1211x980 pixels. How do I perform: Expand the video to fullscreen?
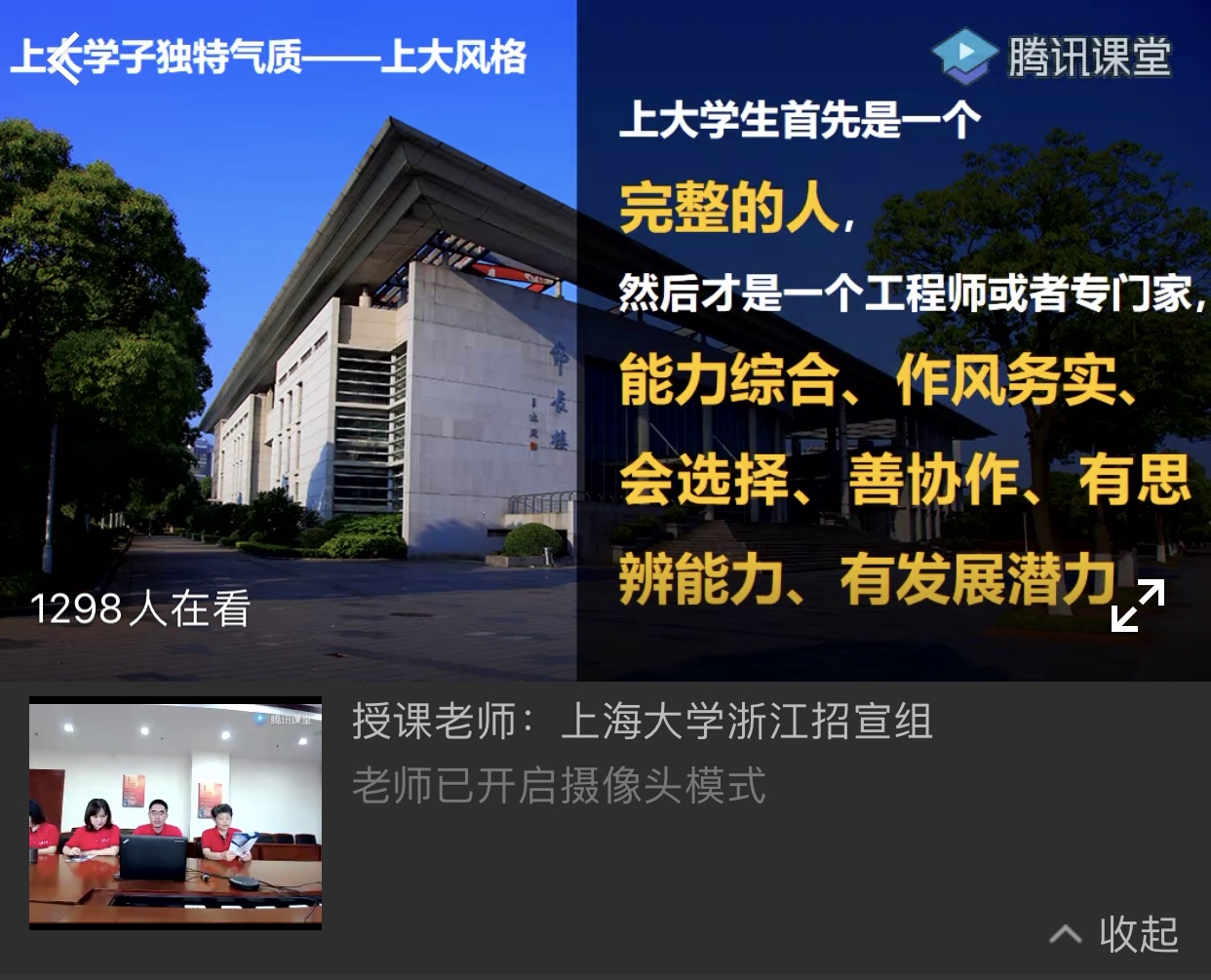1138,605
